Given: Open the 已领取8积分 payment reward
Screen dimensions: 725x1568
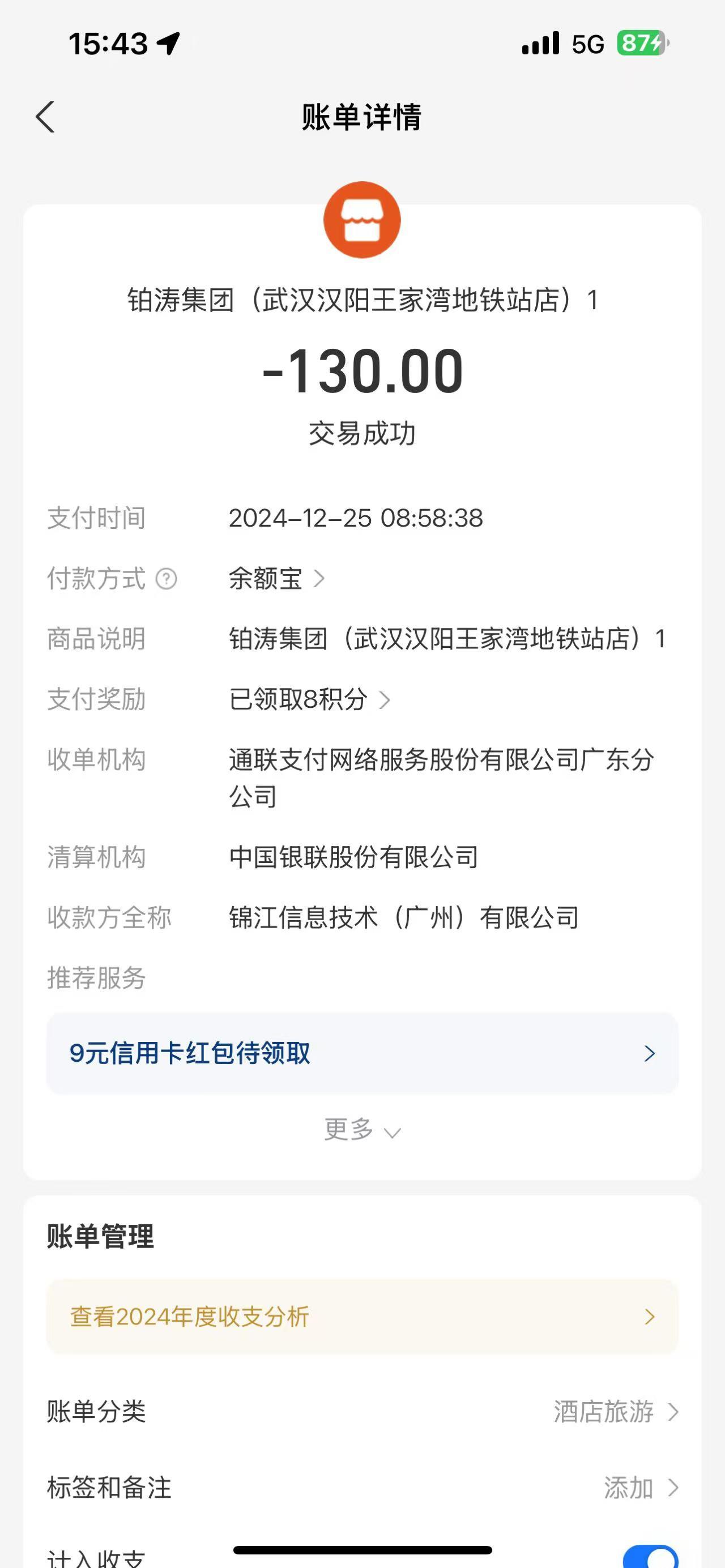Looking at the screenshot, I should 310,699.
